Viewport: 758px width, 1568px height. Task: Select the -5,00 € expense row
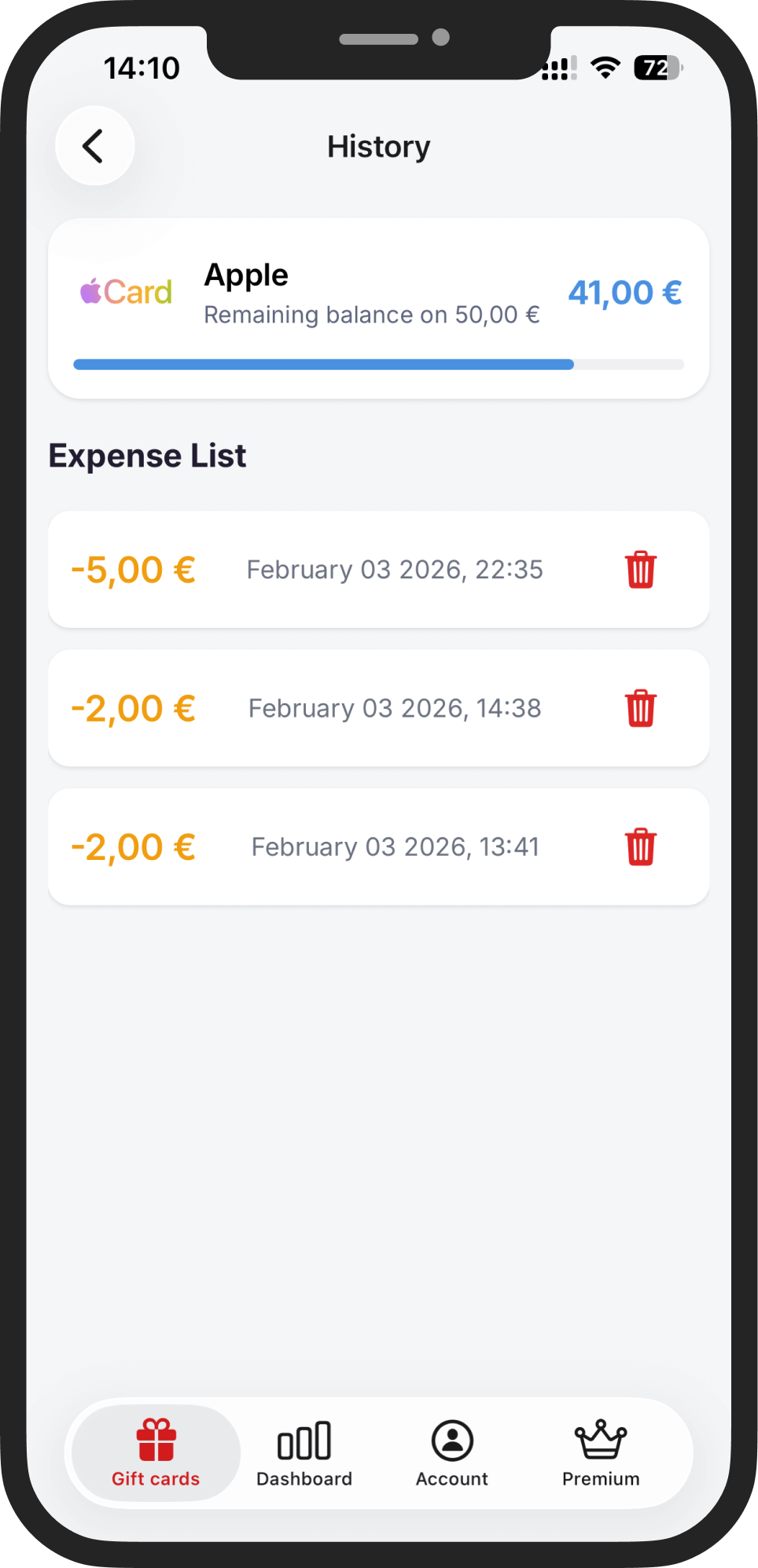(378, 570)
